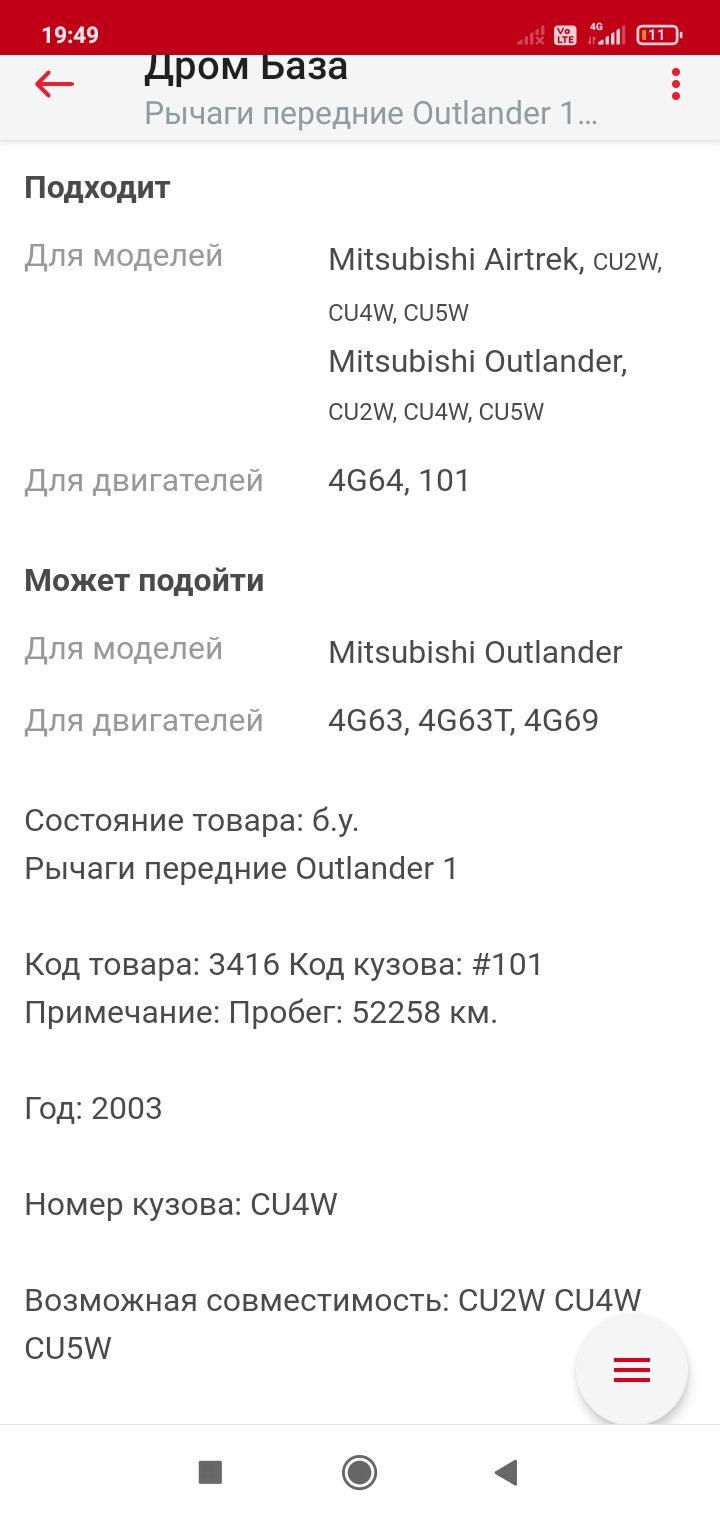Tap the red floating menu button

(x=632, y=1370)
